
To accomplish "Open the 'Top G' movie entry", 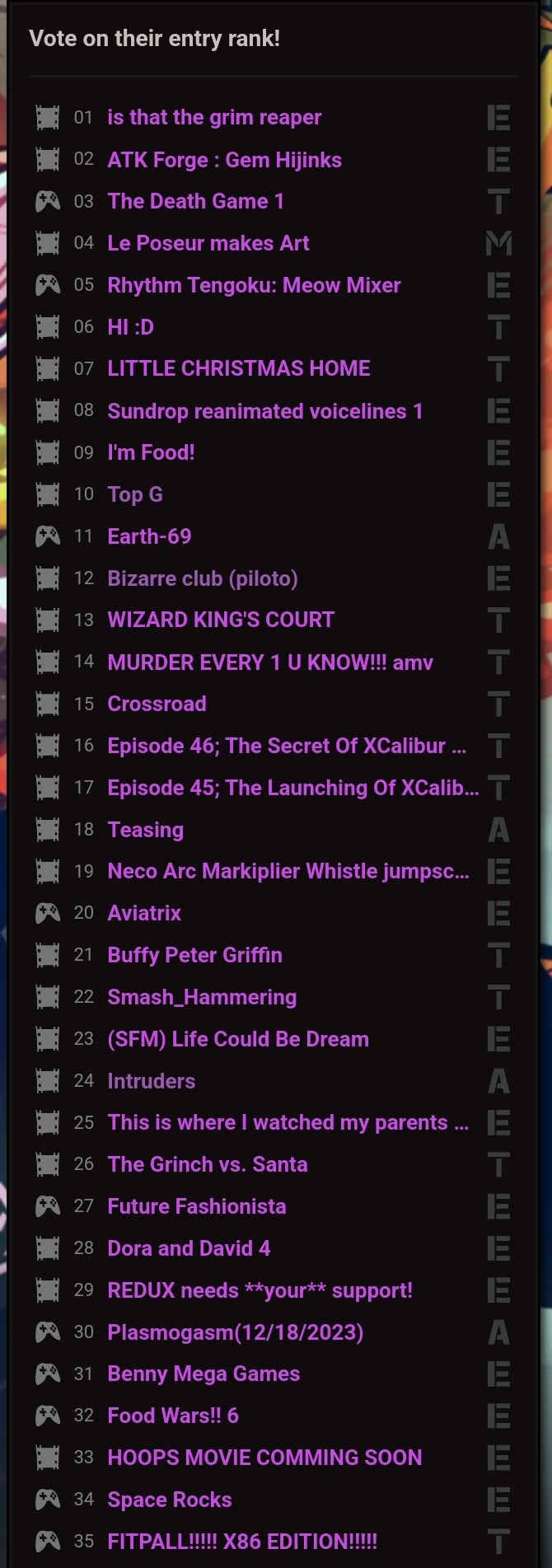I will pyautogui.click(x=135, y=494).
